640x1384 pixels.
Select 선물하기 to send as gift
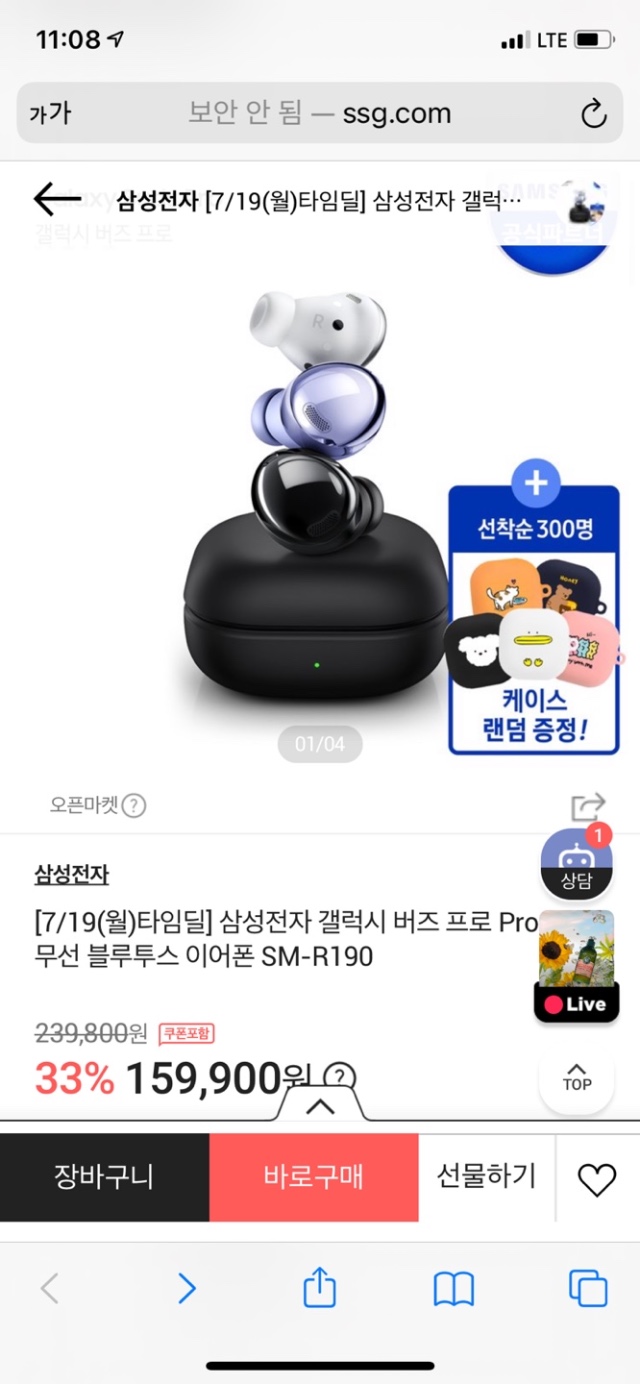click(x=486, y=1177)
